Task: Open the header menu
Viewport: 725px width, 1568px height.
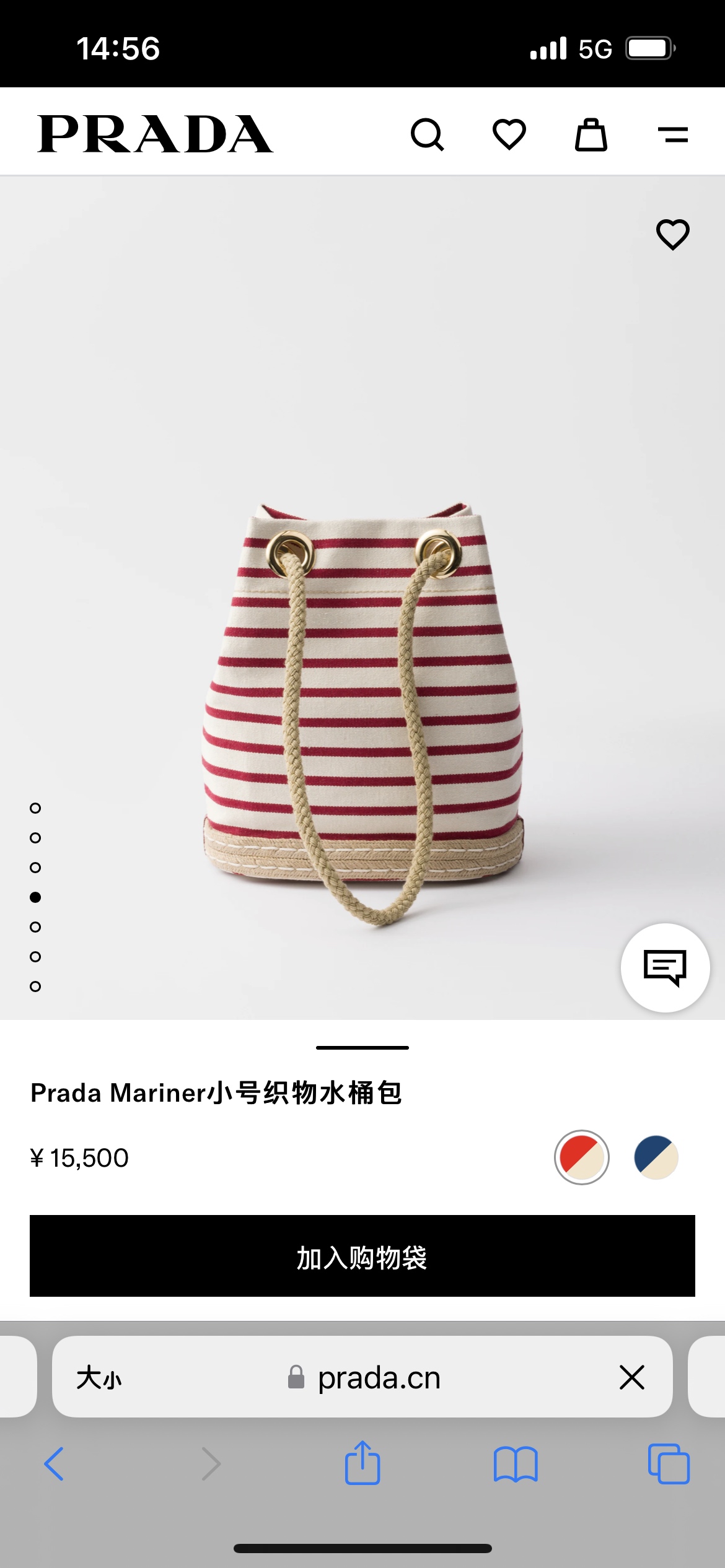Action: click(x=672, y=134)
